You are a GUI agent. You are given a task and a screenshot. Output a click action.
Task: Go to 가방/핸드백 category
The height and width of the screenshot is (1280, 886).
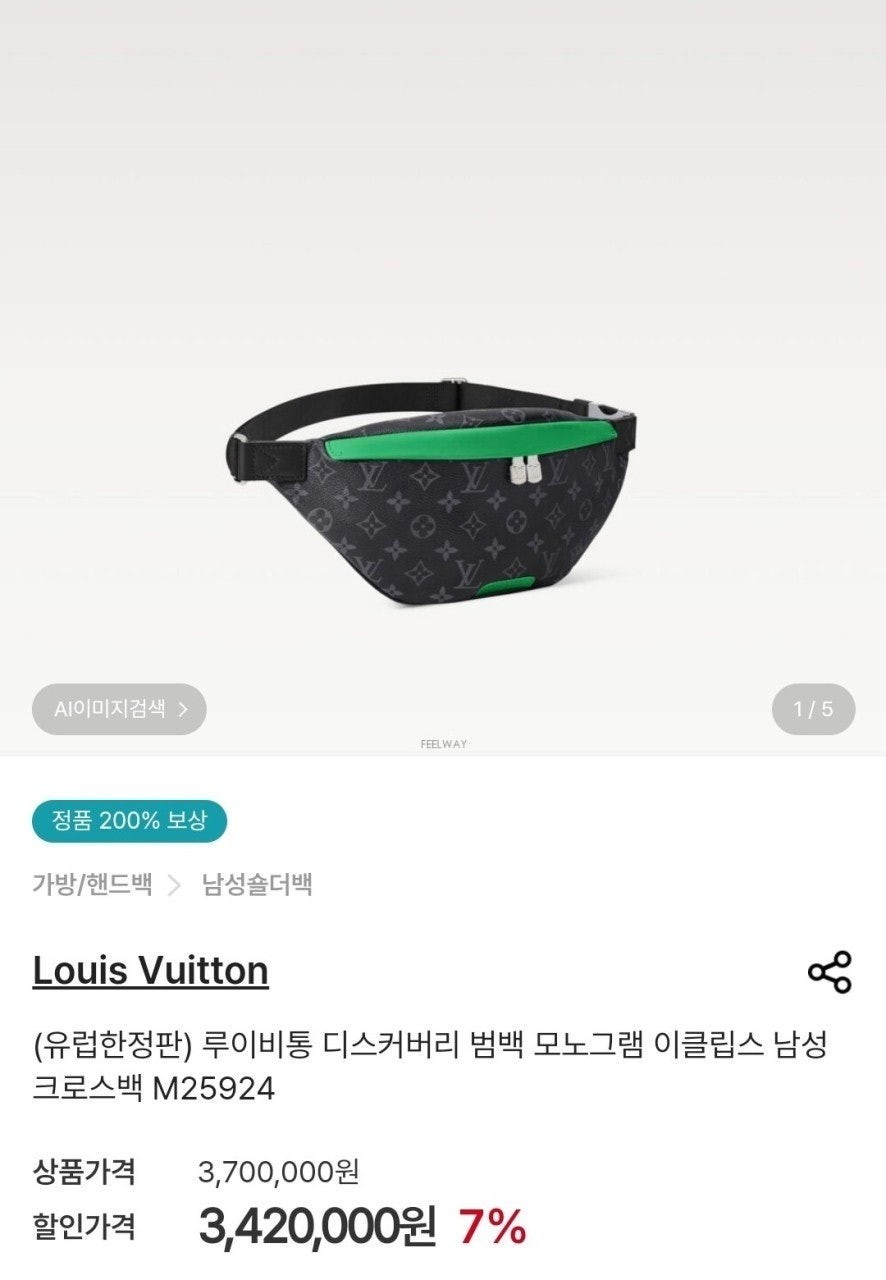(x=92, y=884)
